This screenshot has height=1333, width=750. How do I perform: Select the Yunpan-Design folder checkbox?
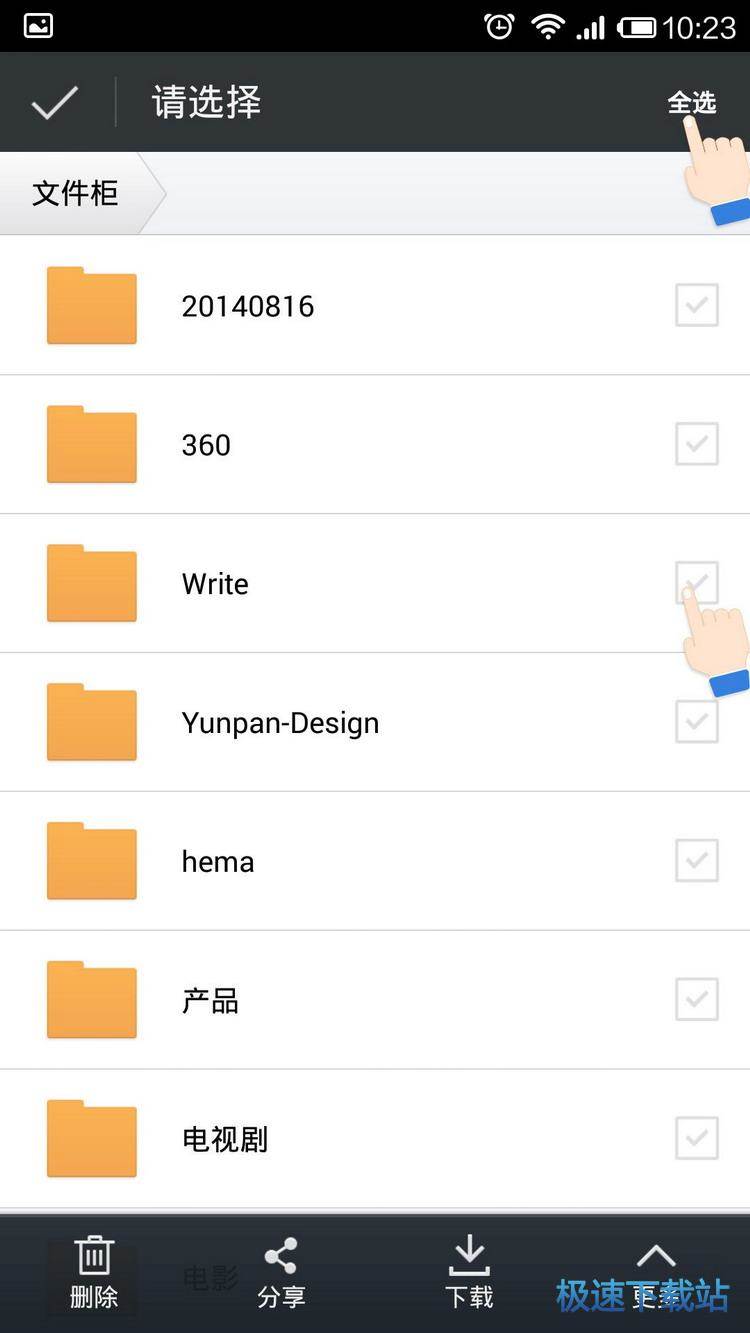coord(696,722)
